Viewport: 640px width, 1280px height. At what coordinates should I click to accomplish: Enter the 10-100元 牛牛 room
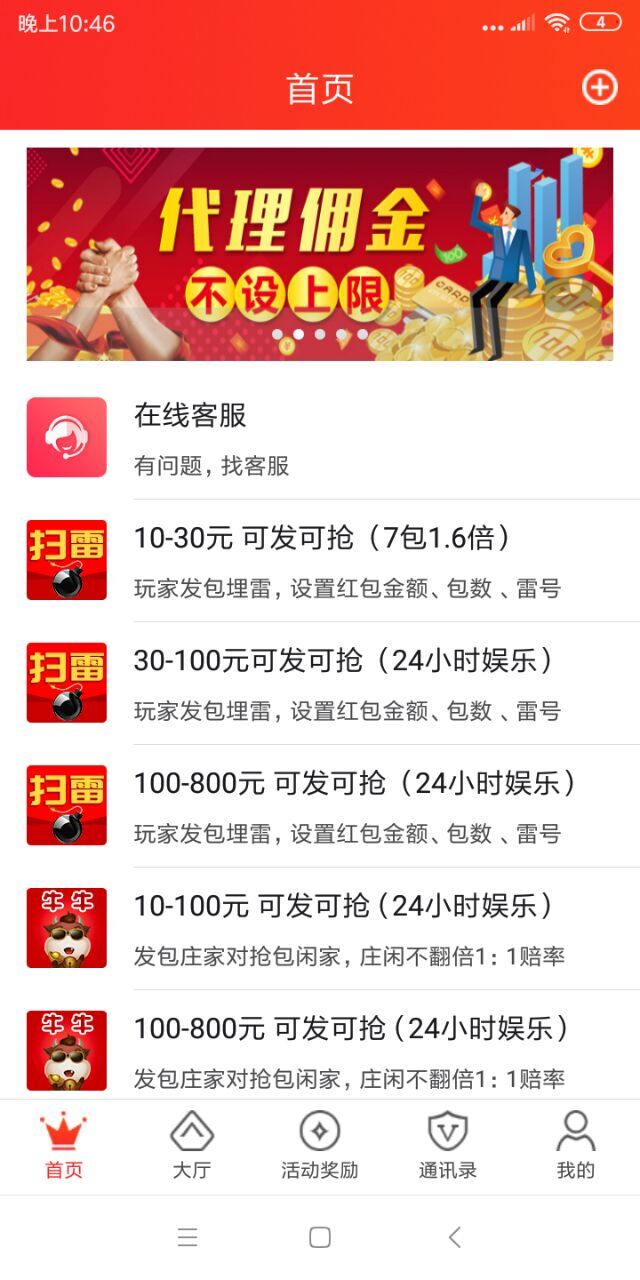pyautogui.click(x=320, y=928)
